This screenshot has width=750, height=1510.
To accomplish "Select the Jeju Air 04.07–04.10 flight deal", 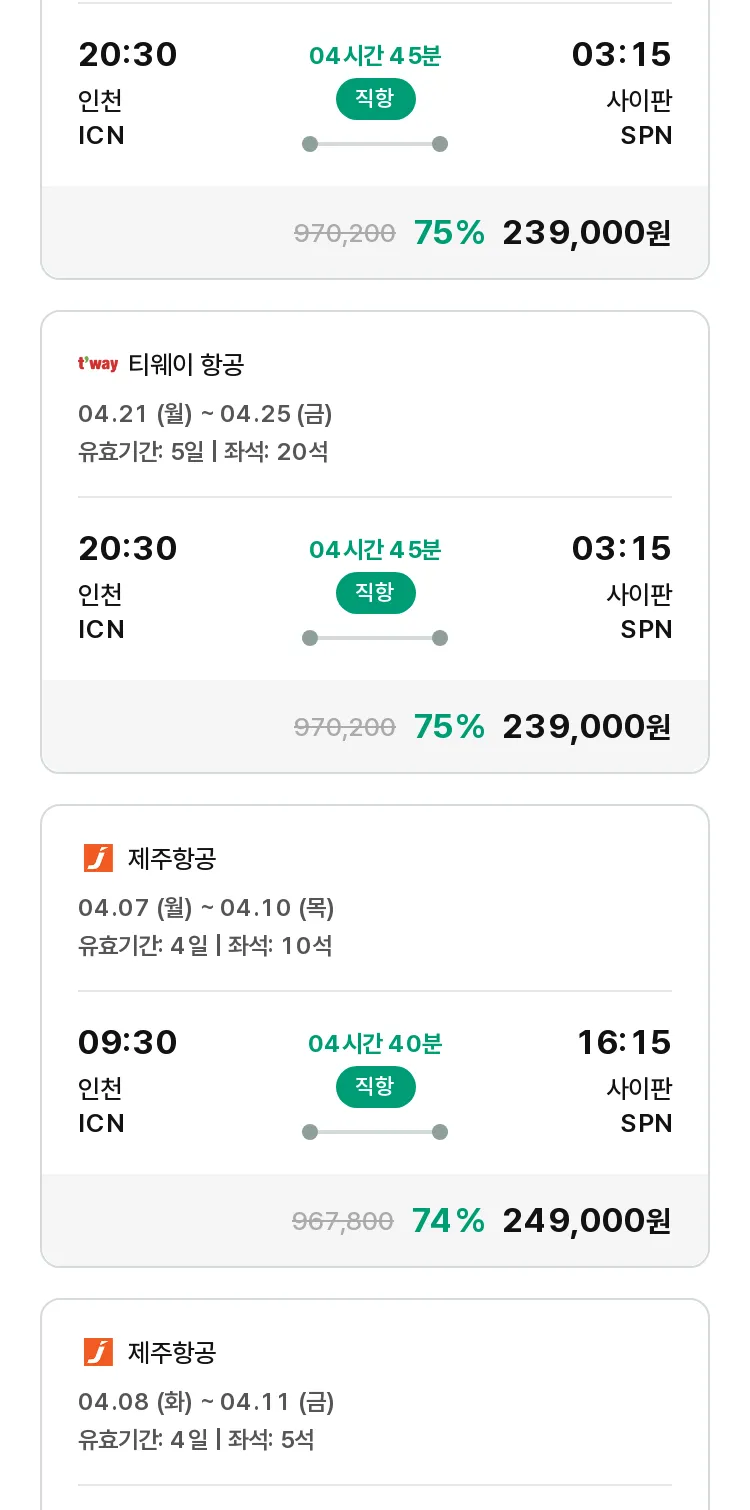I will click(375, 1036).
